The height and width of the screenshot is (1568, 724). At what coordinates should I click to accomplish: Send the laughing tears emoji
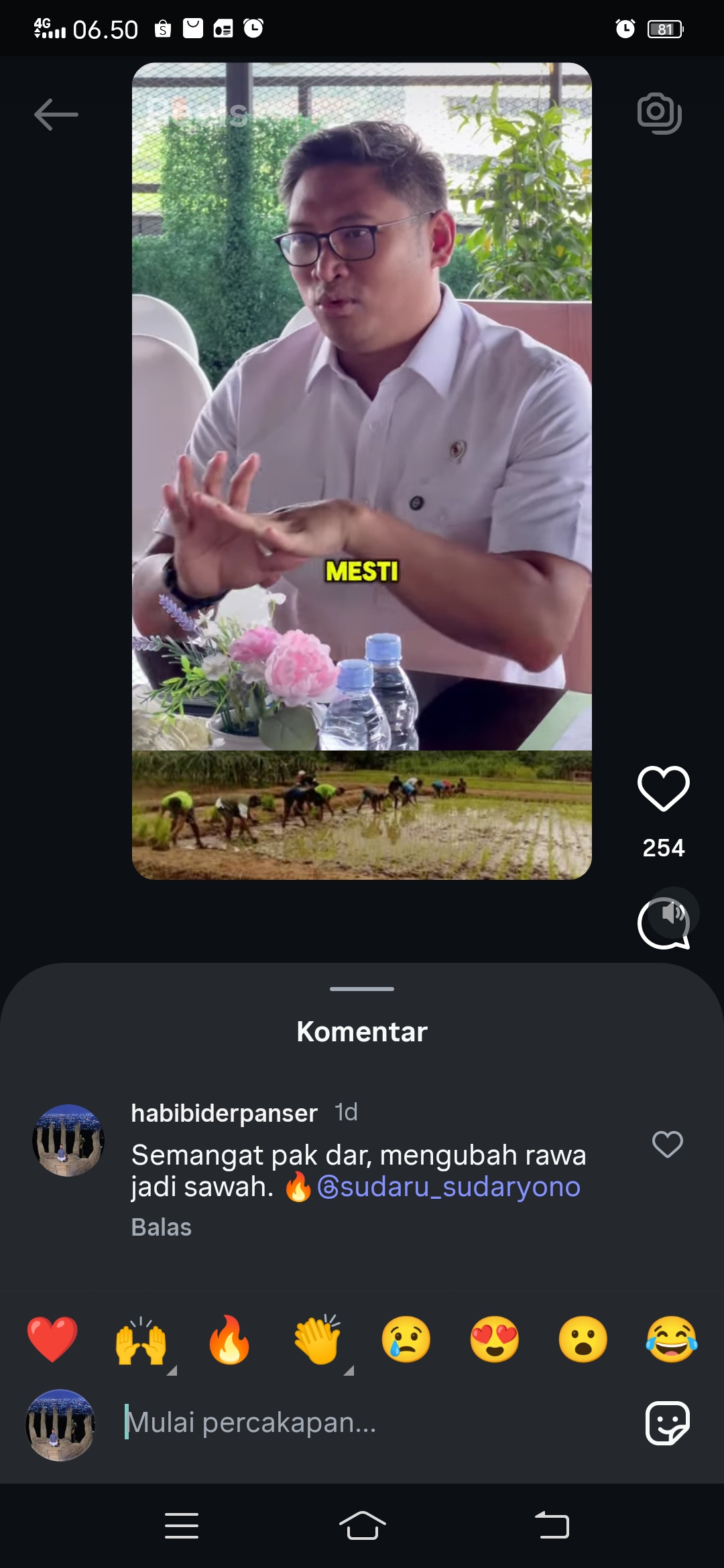pyautogui.click(x=671, y=1340)
